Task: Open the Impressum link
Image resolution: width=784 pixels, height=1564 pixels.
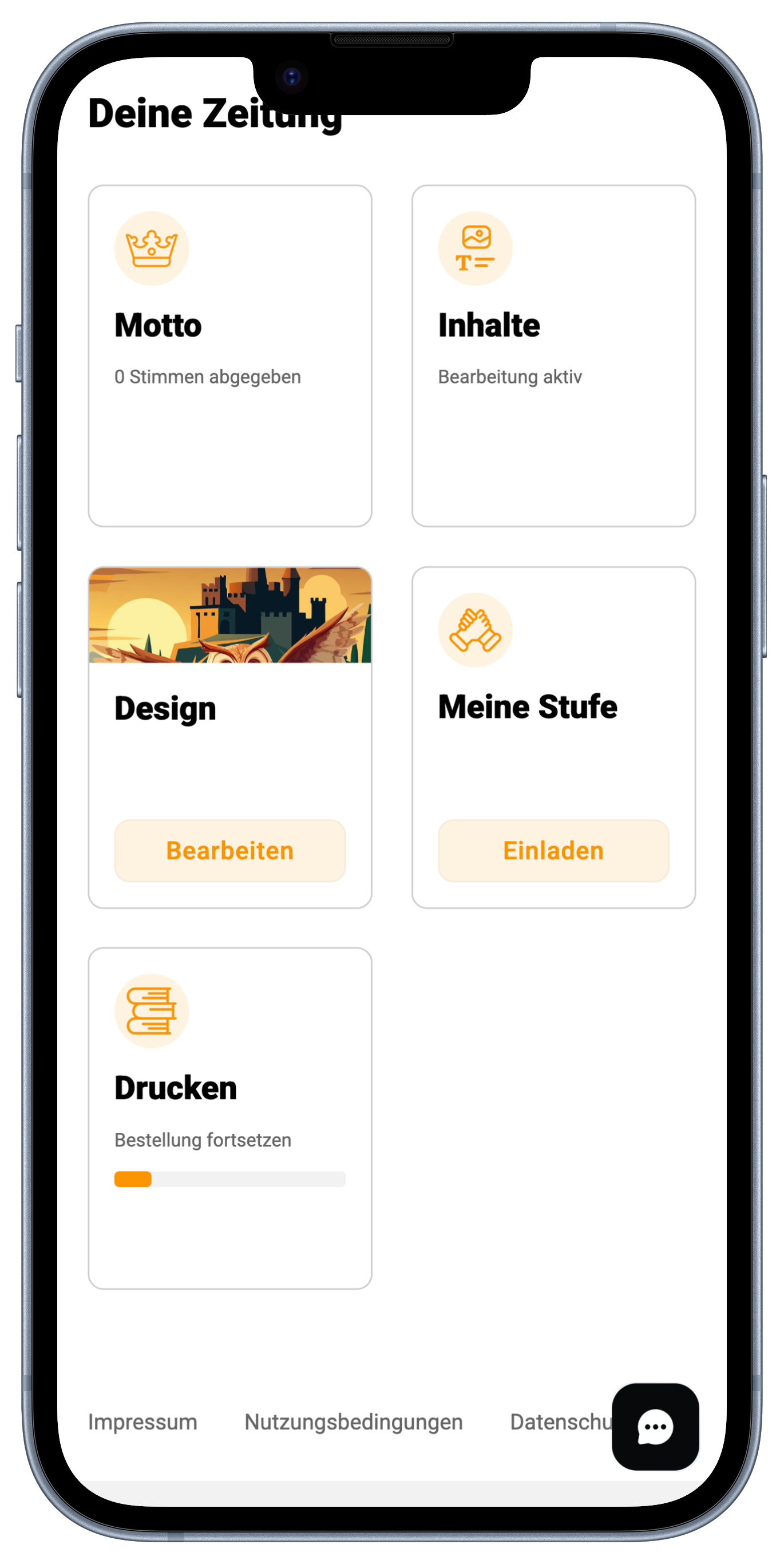Action: [x=142, y=1422]
